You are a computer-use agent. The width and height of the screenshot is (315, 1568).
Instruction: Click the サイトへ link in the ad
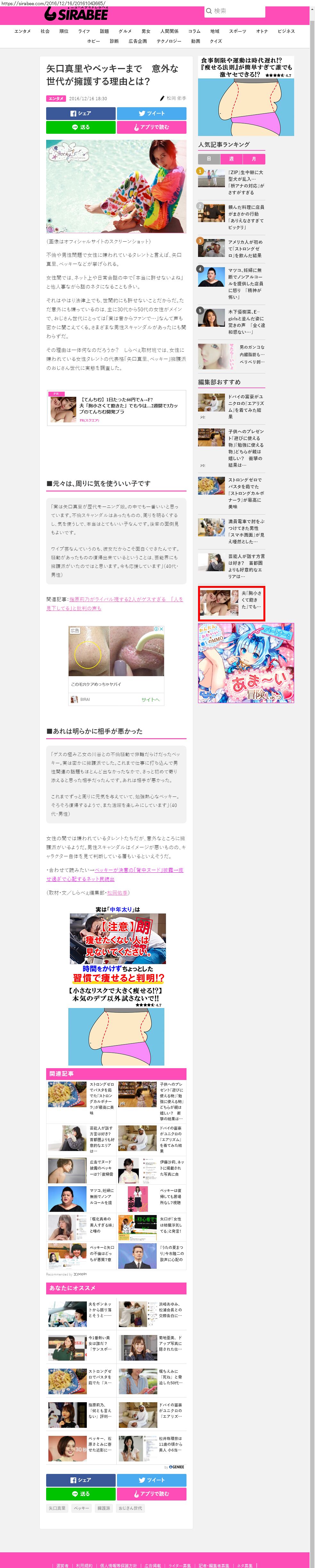(x=151, y=700)
